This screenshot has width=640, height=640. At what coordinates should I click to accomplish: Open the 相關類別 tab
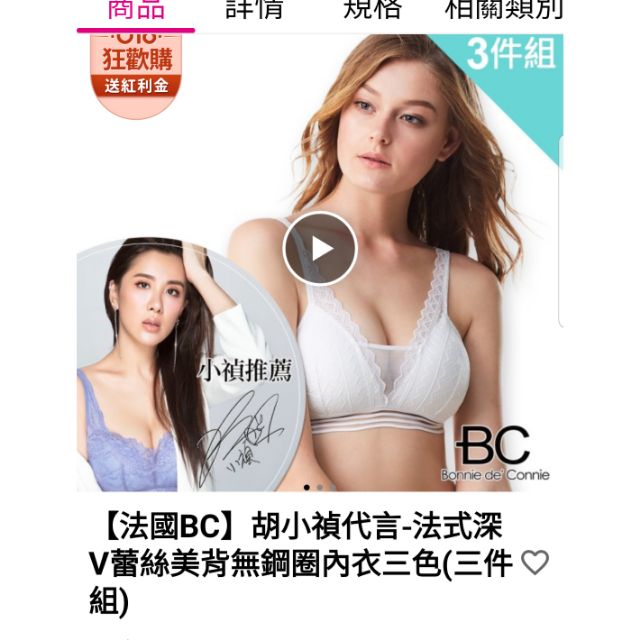point(503,10)
